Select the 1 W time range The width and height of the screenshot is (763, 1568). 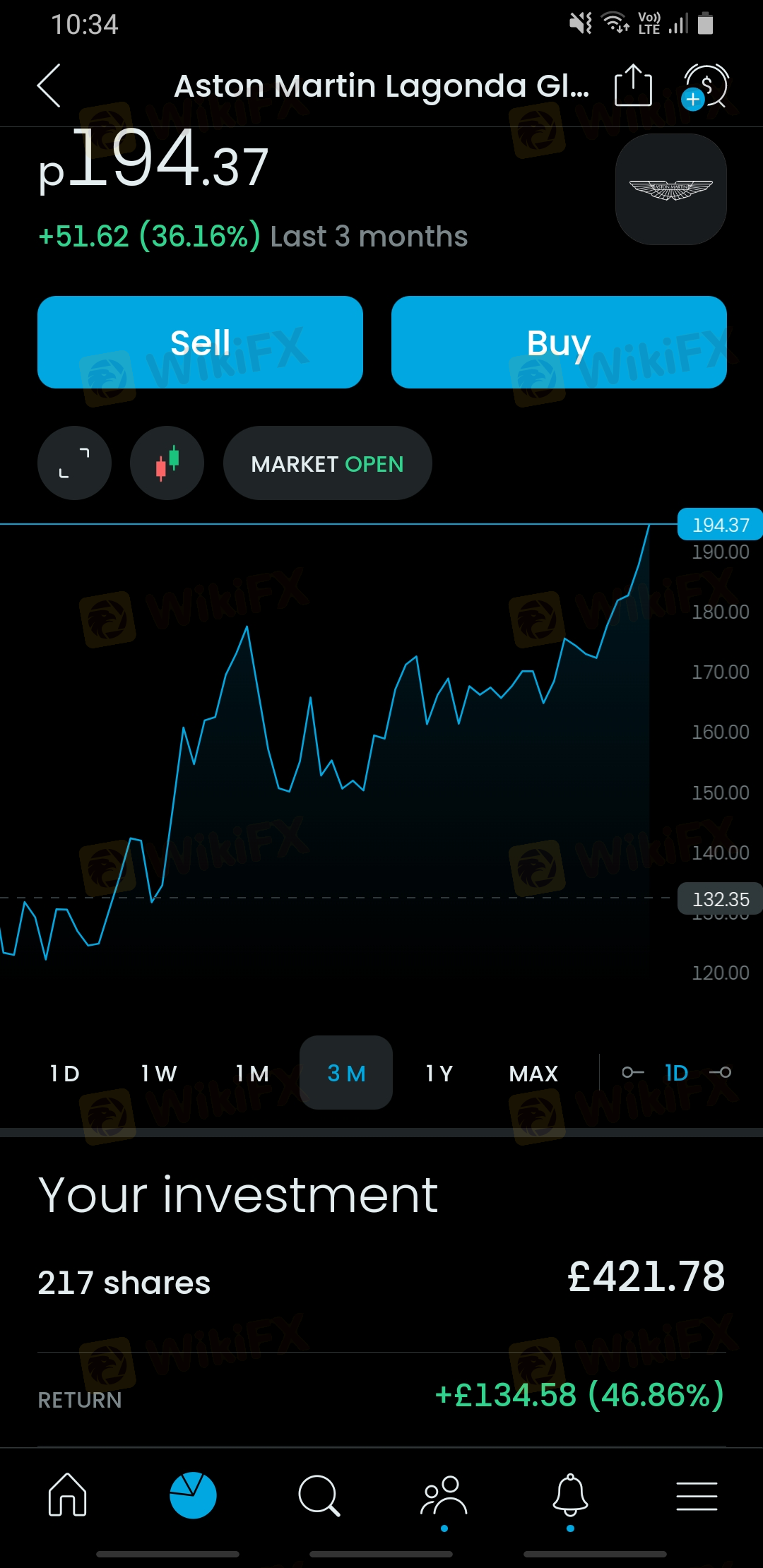coord(158,1074)
